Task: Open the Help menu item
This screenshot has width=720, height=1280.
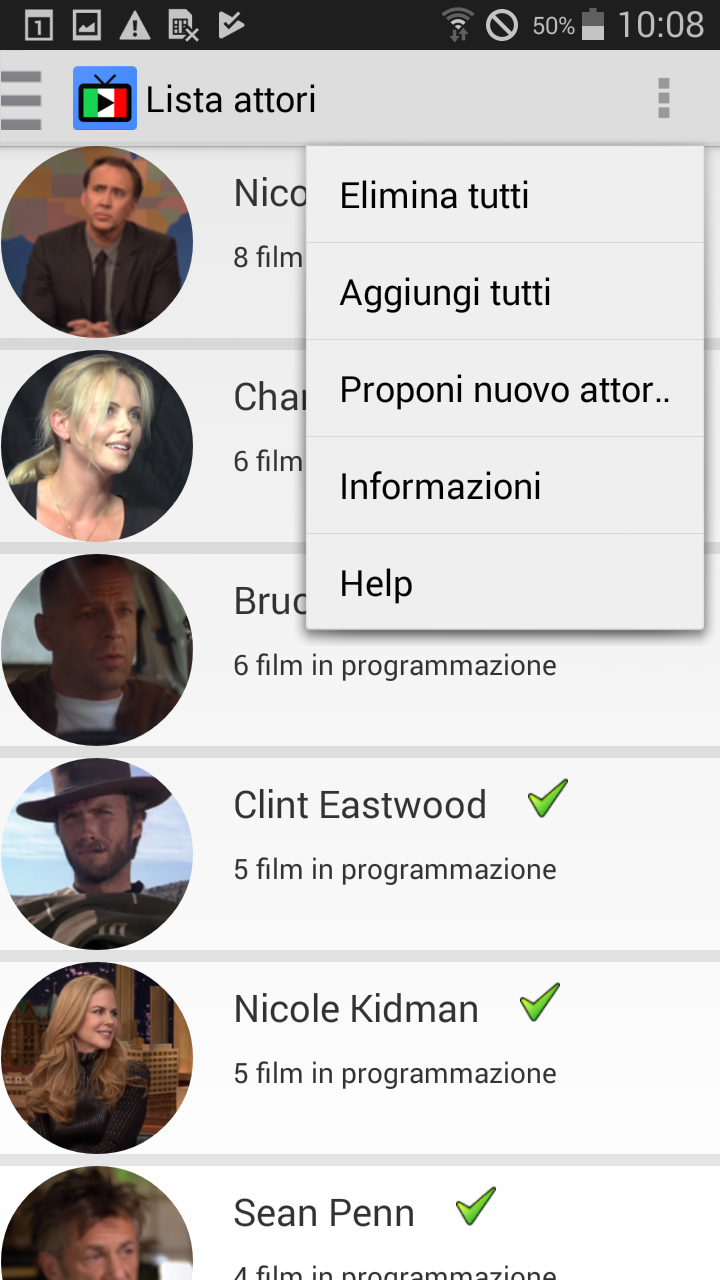Action: [x=505, y=582]
